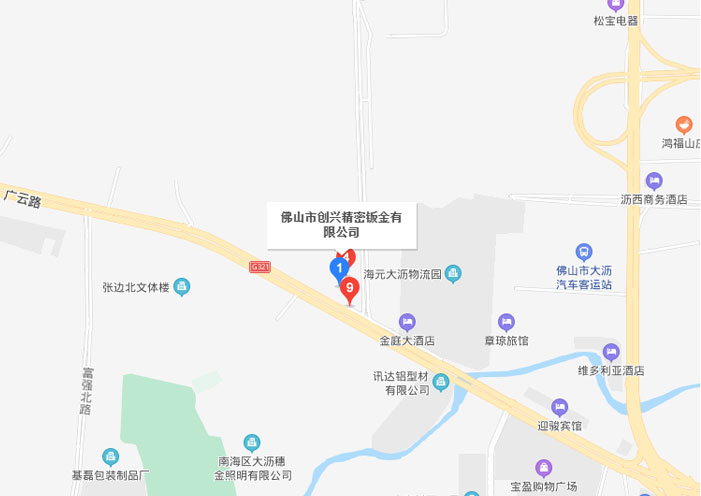This screenshot has height=496, width=701.
Task: Tap the blue map marker numbered 1
Action: click(339, 268)
